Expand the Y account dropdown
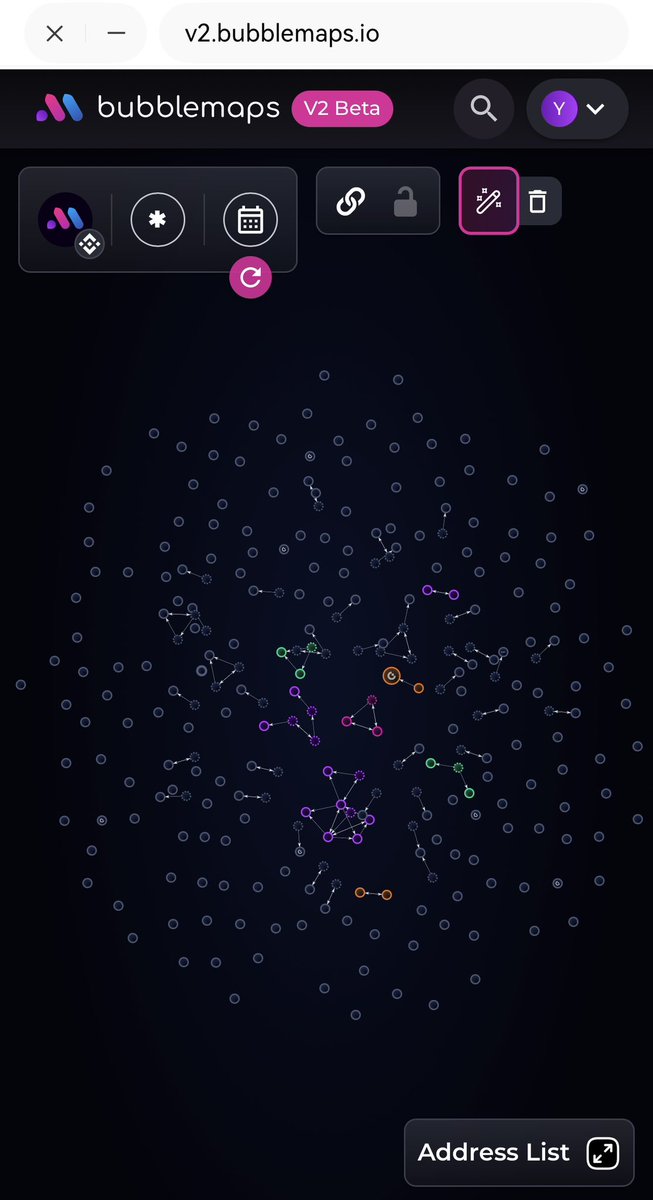This screenshot has width=653, height=1200. click(x=577, y=108)
